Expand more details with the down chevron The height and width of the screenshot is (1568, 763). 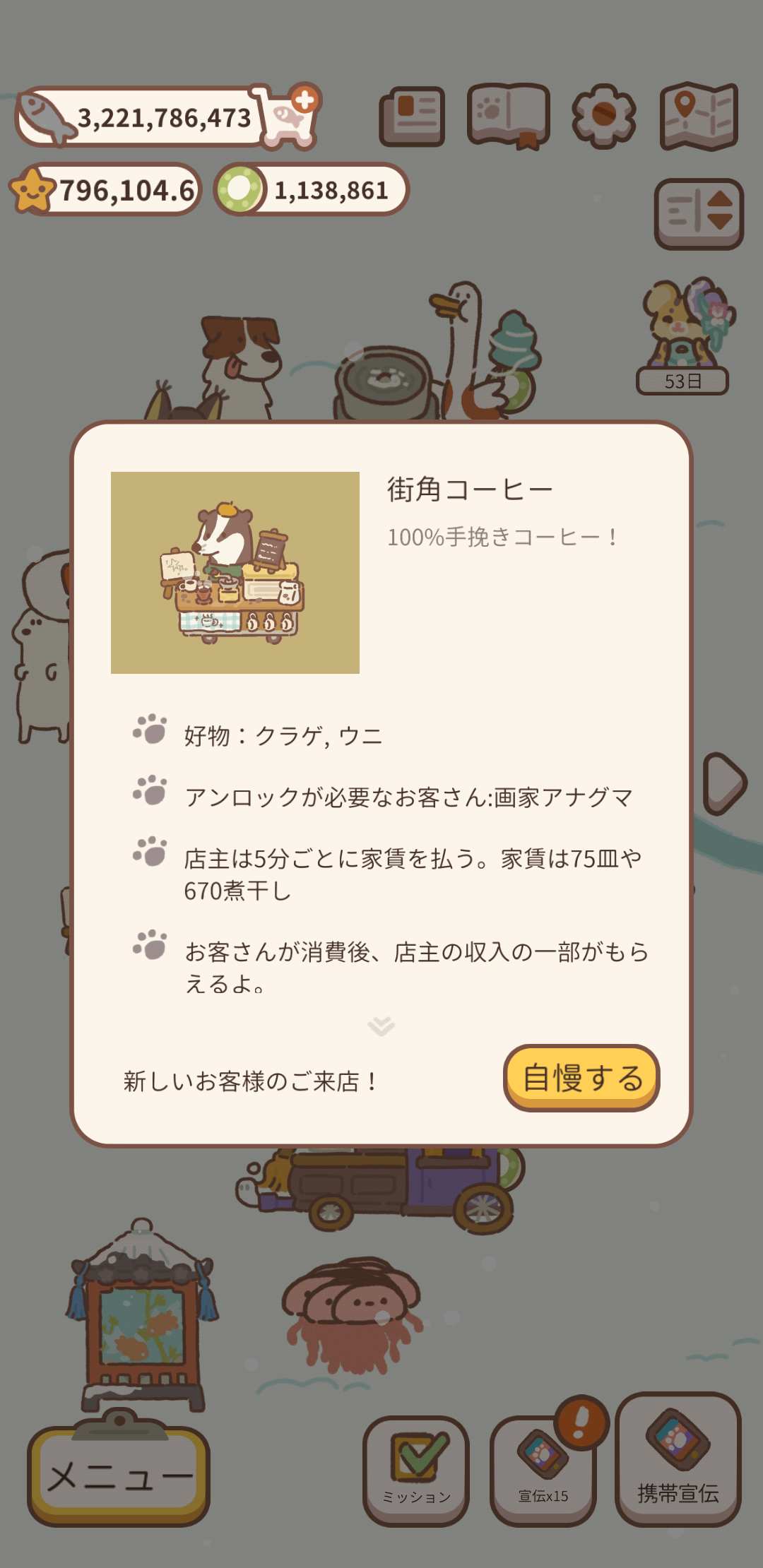coord(381,1026)
